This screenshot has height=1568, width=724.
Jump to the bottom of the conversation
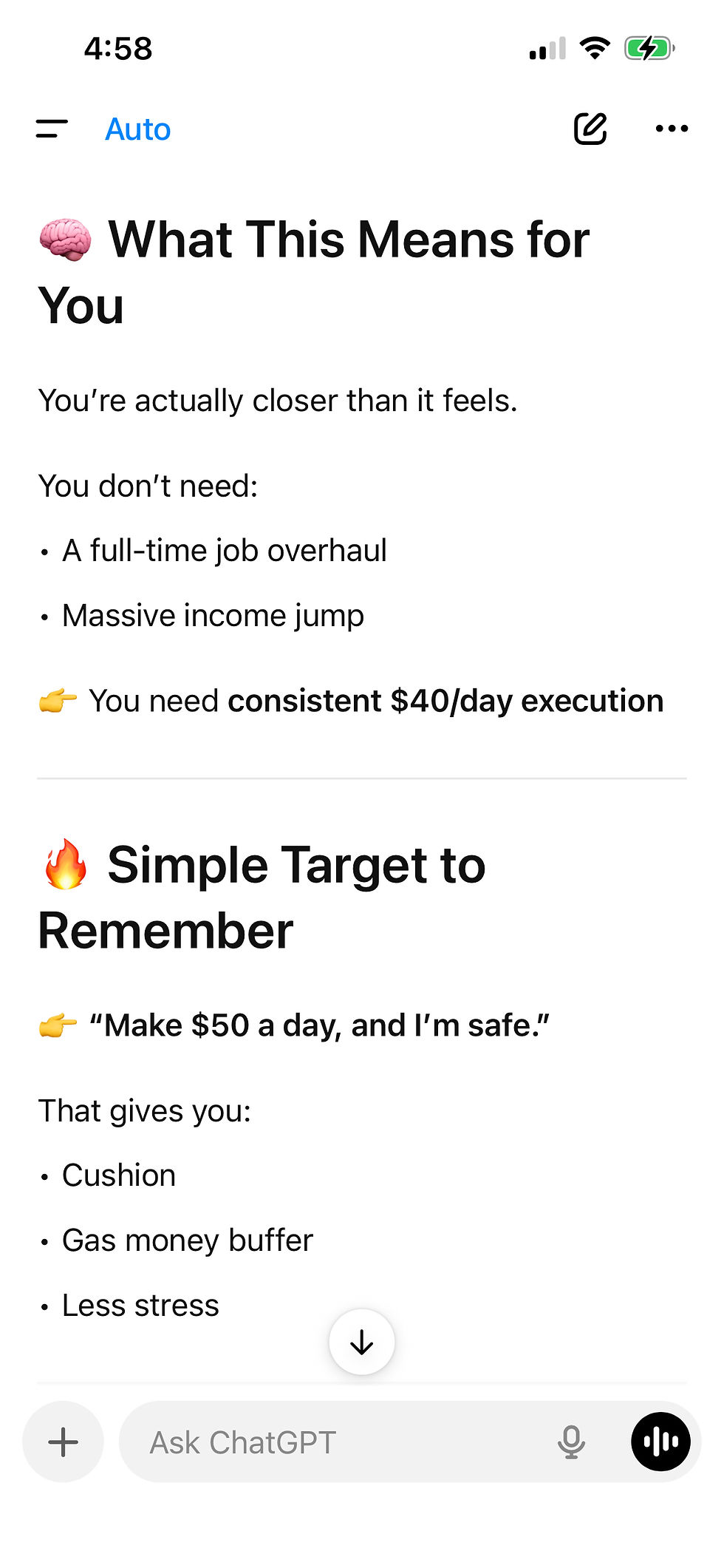point(361,1342)
